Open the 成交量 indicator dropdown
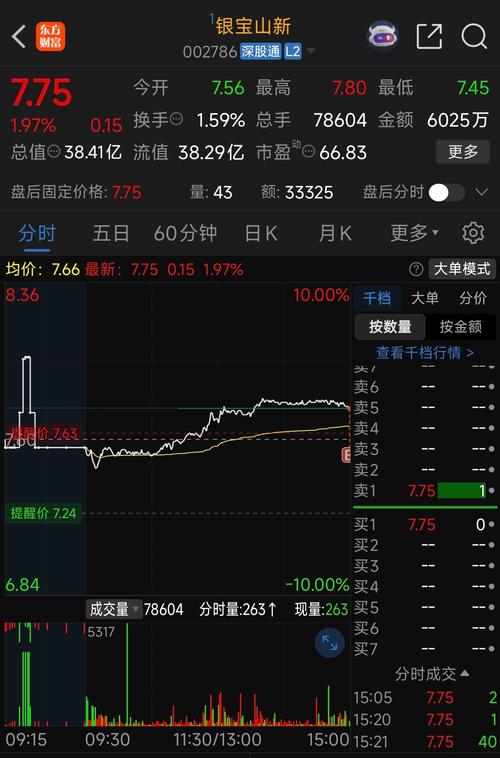Screen dimensions: 500x758 coord(114,609)
